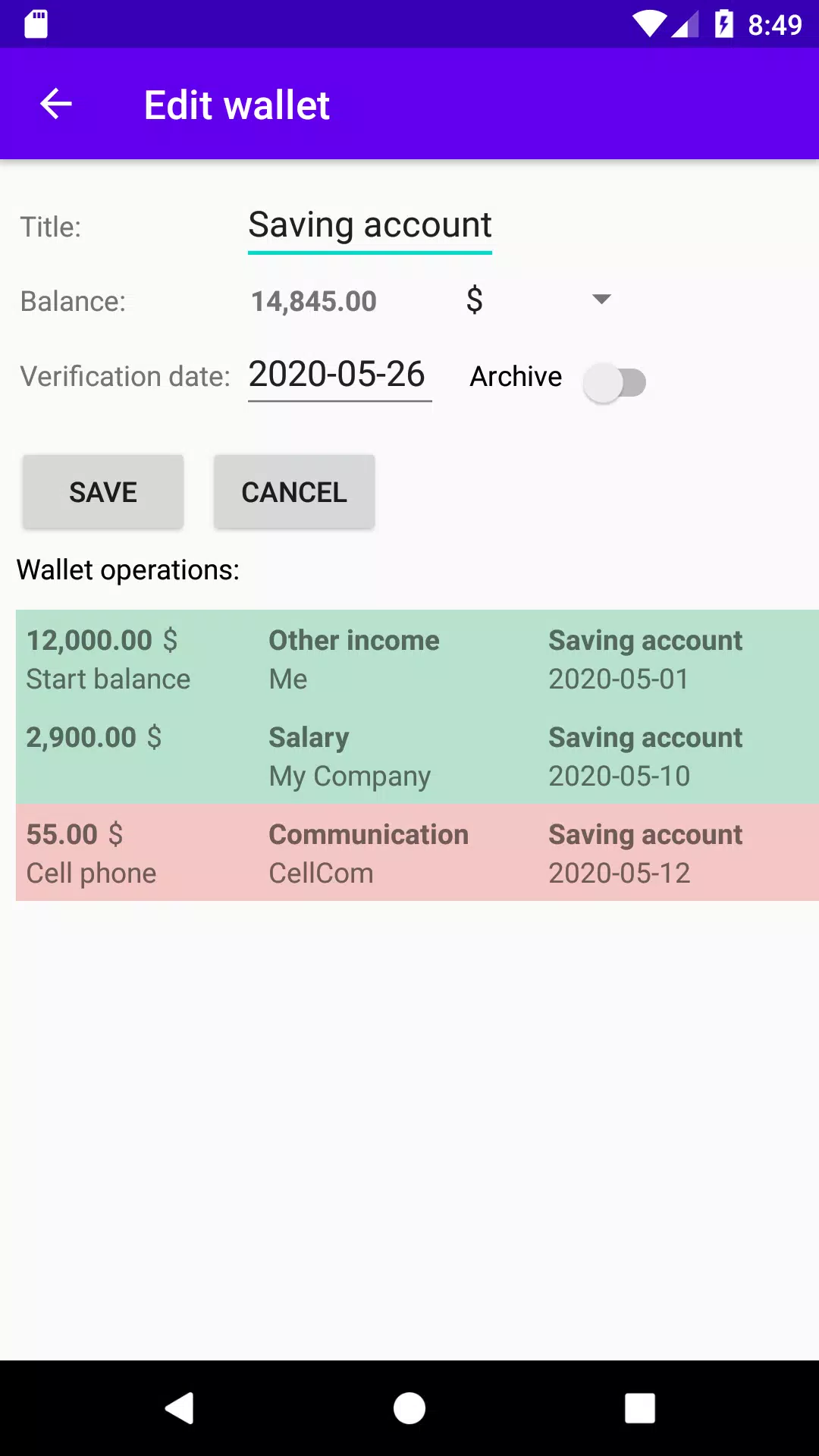819x1456 pixels.
Task: Tap the system home button
Action: [x=409, y=1408]
